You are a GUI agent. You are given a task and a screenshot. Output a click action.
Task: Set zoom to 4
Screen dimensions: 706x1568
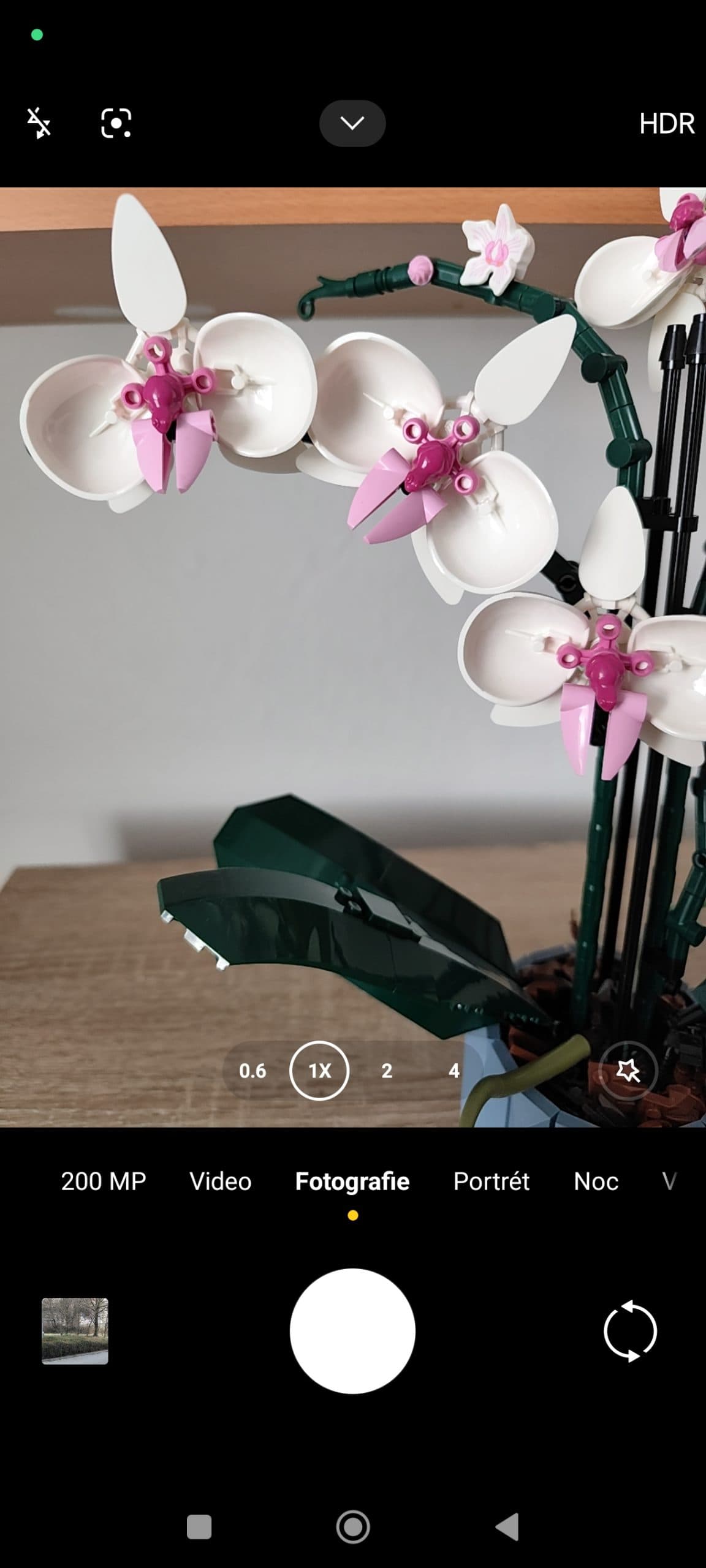pyautogui.click(x=454, y=1071)
